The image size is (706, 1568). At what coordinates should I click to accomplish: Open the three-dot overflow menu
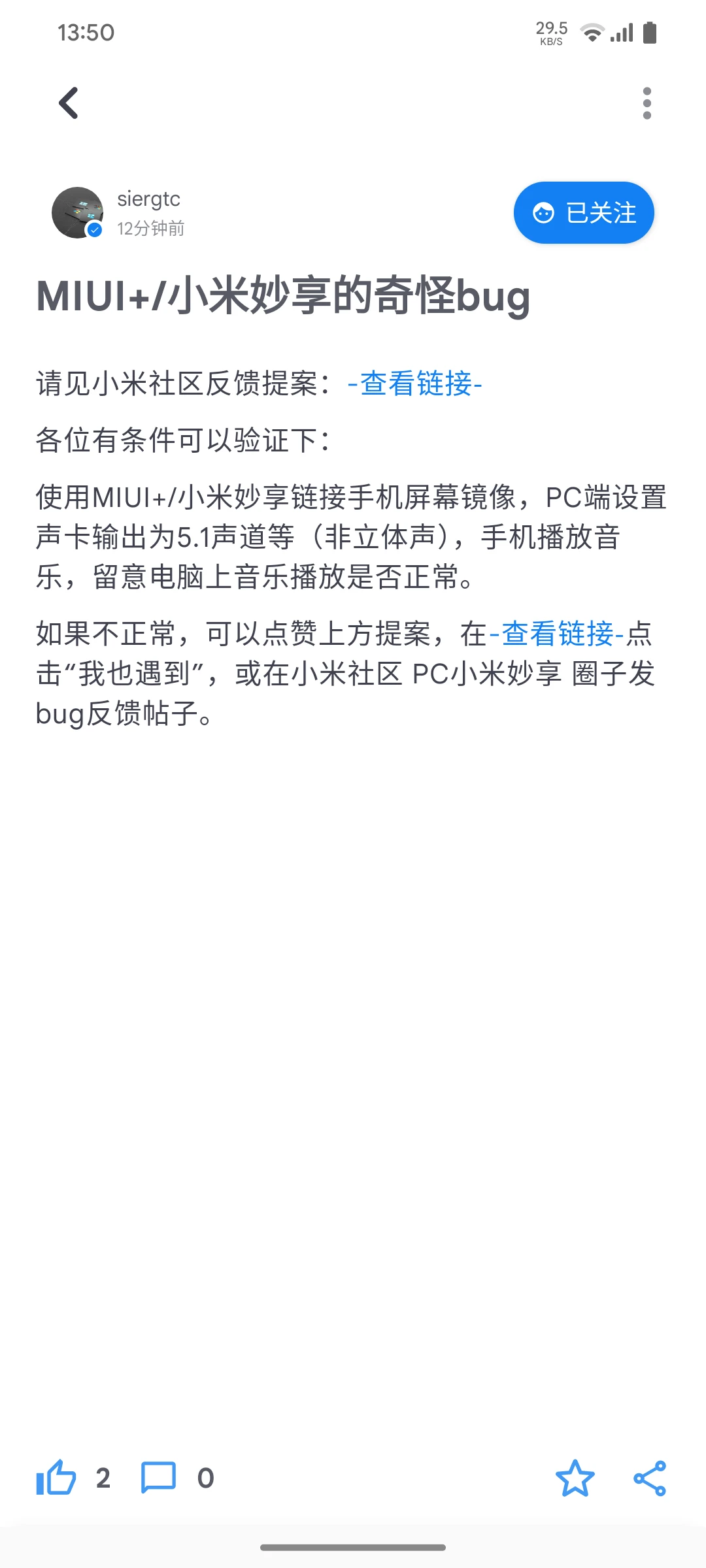[x=647, y=103]
